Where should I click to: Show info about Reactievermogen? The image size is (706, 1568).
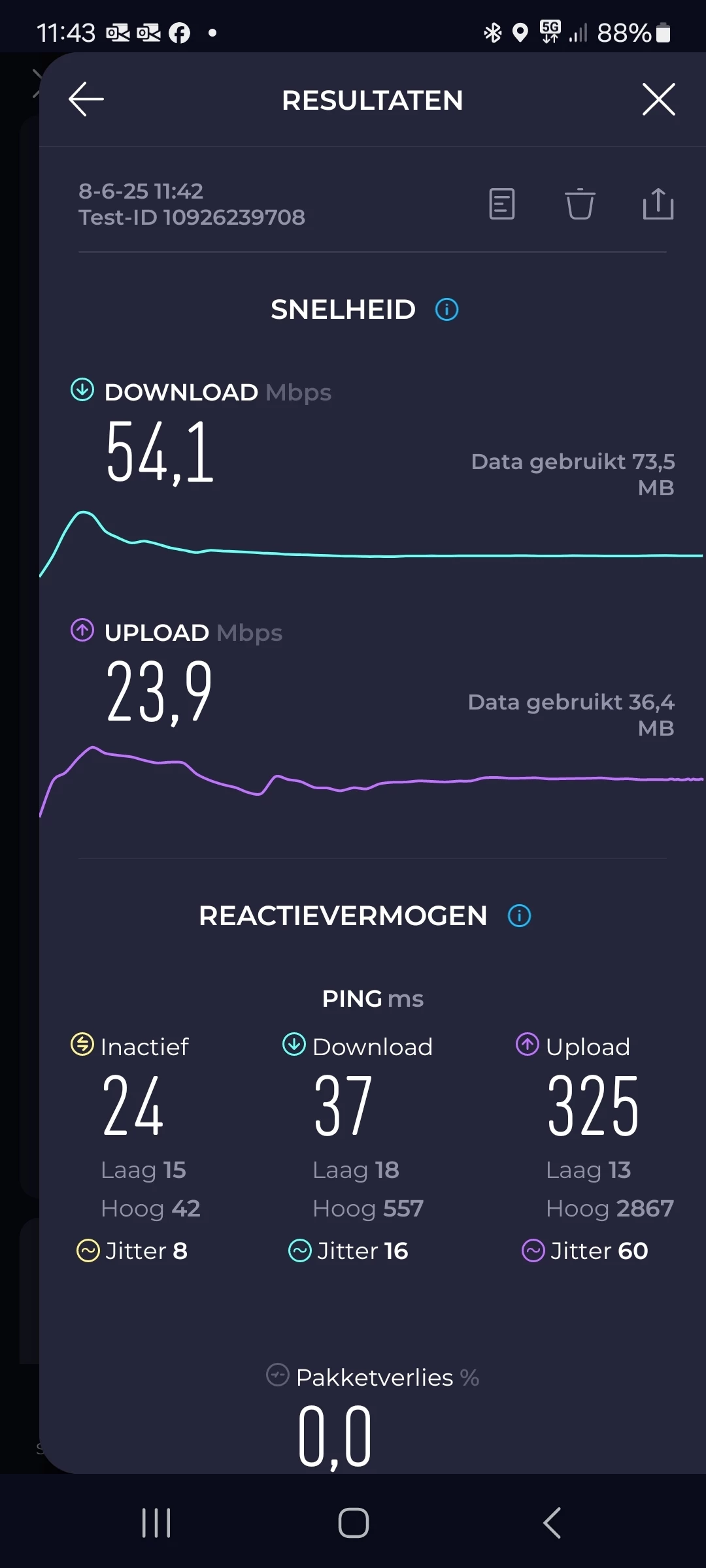[x=520, y=915]
